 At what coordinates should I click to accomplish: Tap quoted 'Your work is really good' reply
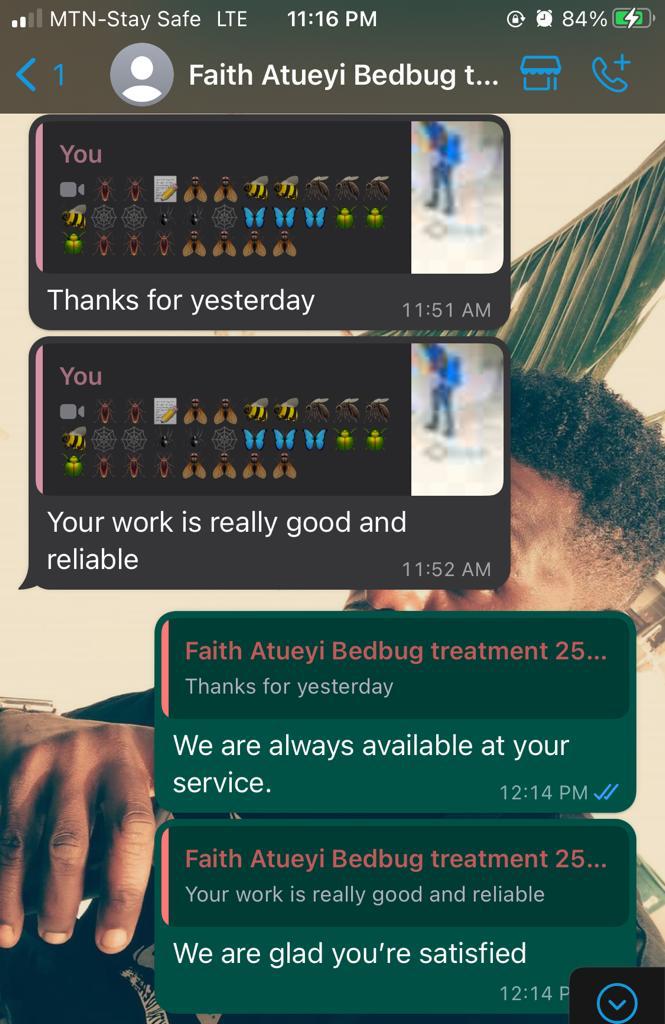click(395, 875)
